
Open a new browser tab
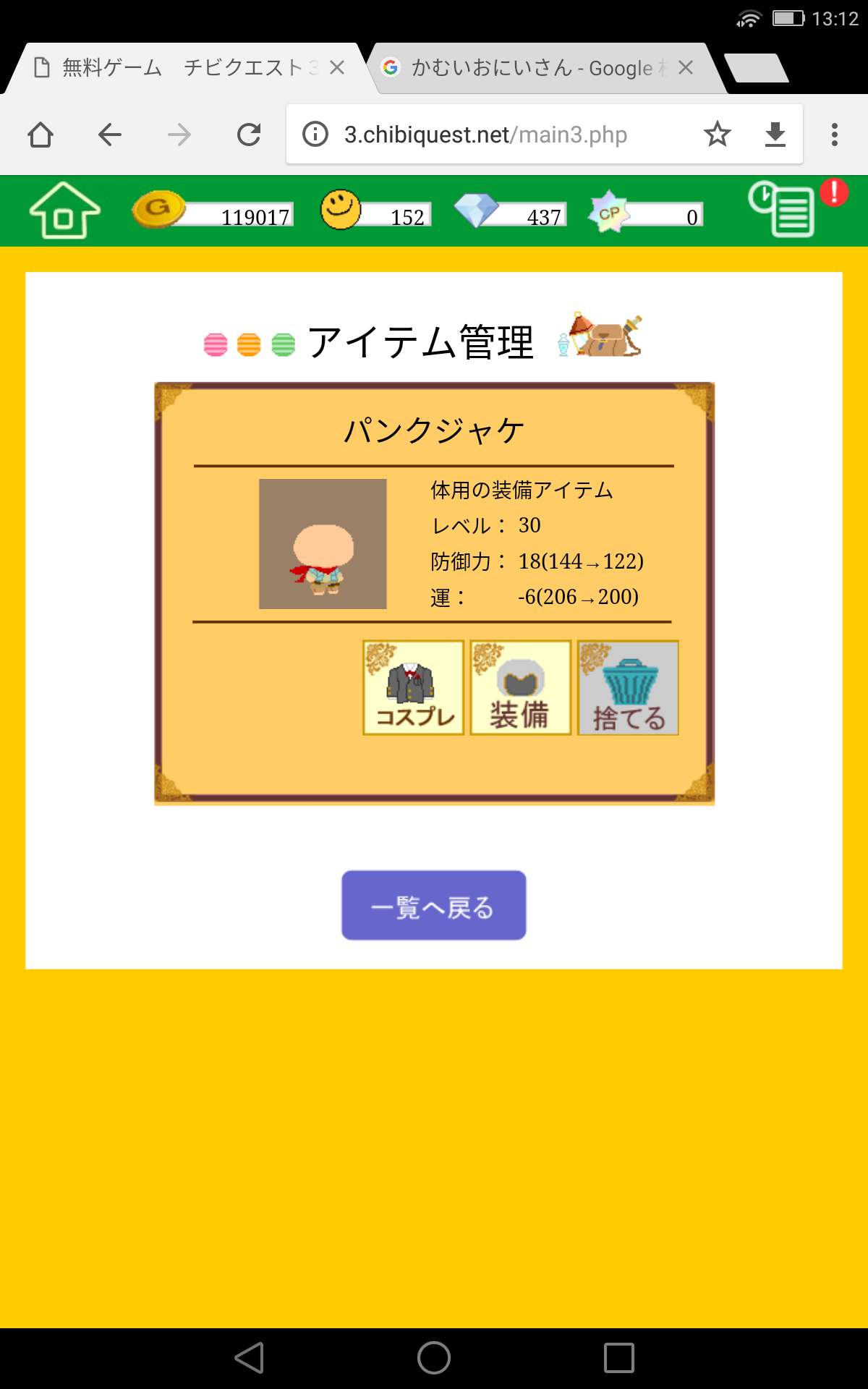(x=756, y=69)
